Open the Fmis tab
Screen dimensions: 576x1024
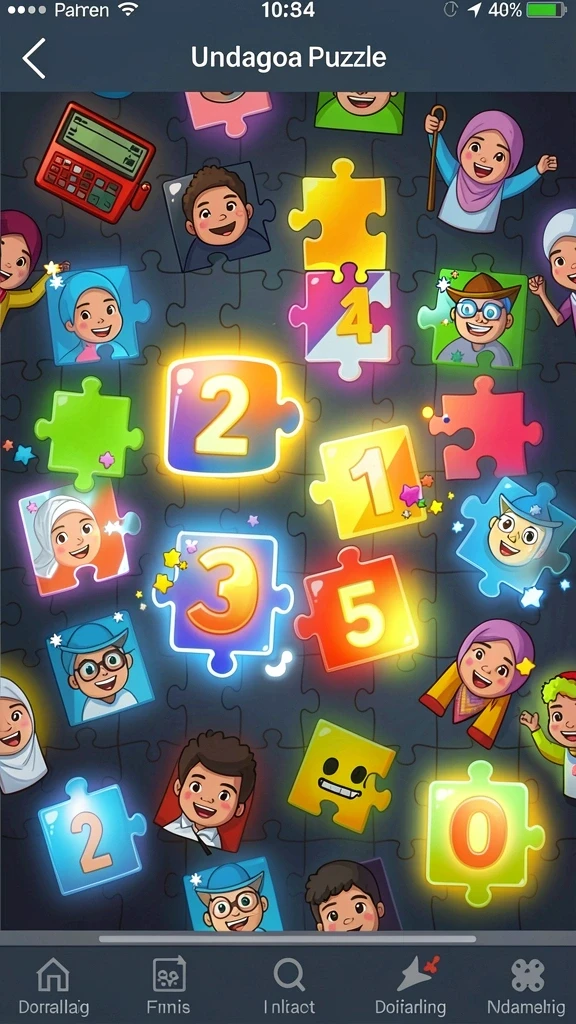coord(168,985)
